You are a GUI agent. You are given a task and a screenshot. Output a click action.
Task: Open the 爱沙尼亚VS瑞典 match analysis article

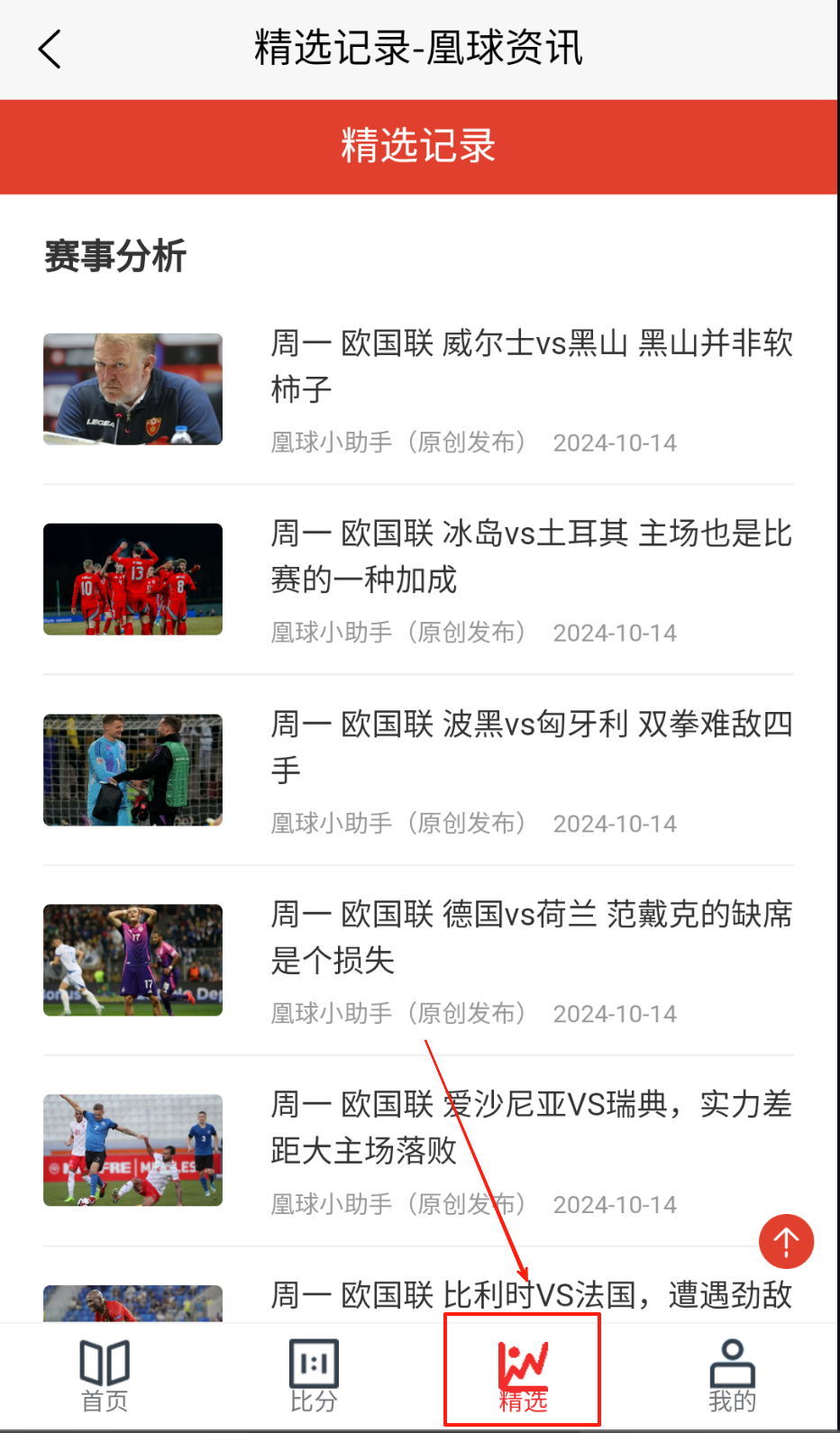point(531,1127)
